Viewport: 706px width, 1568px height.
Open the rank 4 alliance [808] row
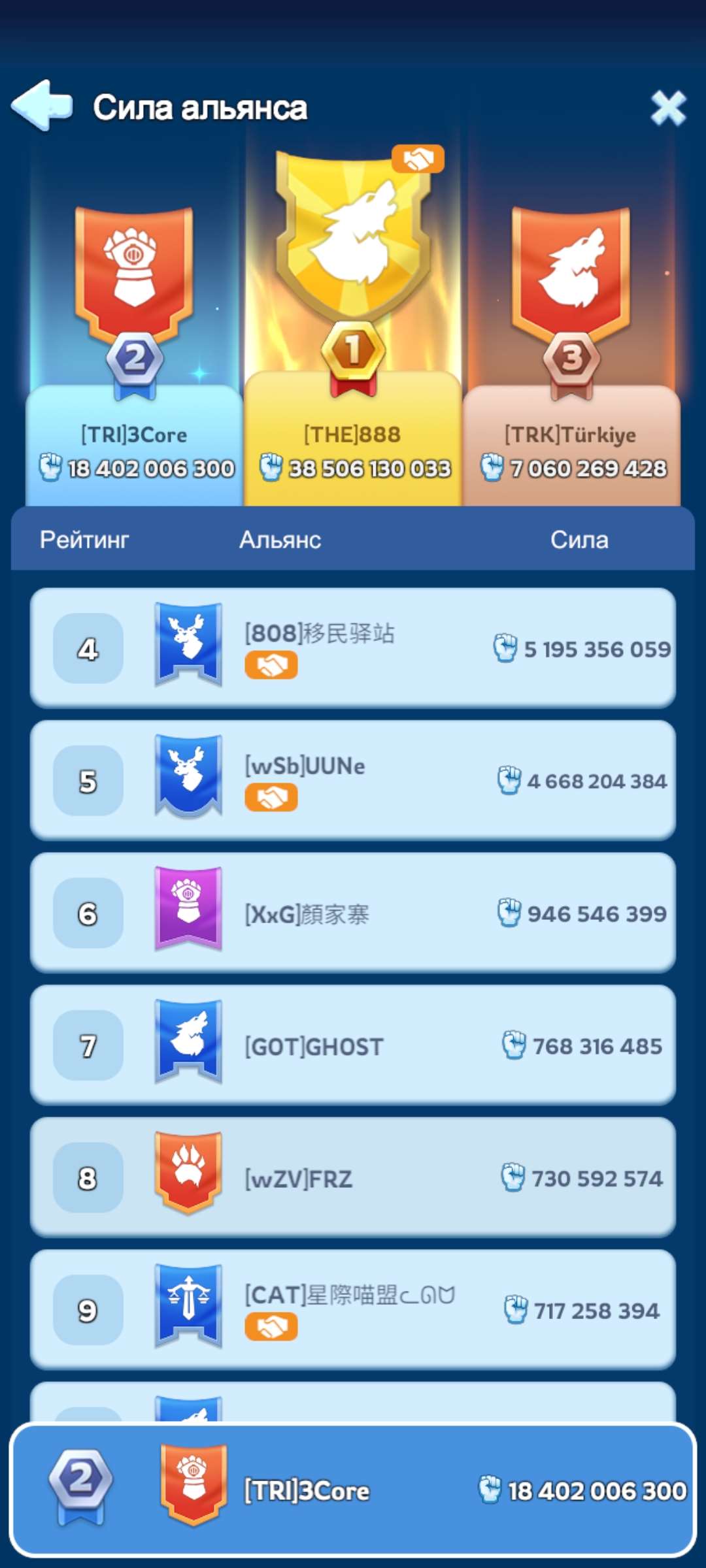click(x=353, y=647)
